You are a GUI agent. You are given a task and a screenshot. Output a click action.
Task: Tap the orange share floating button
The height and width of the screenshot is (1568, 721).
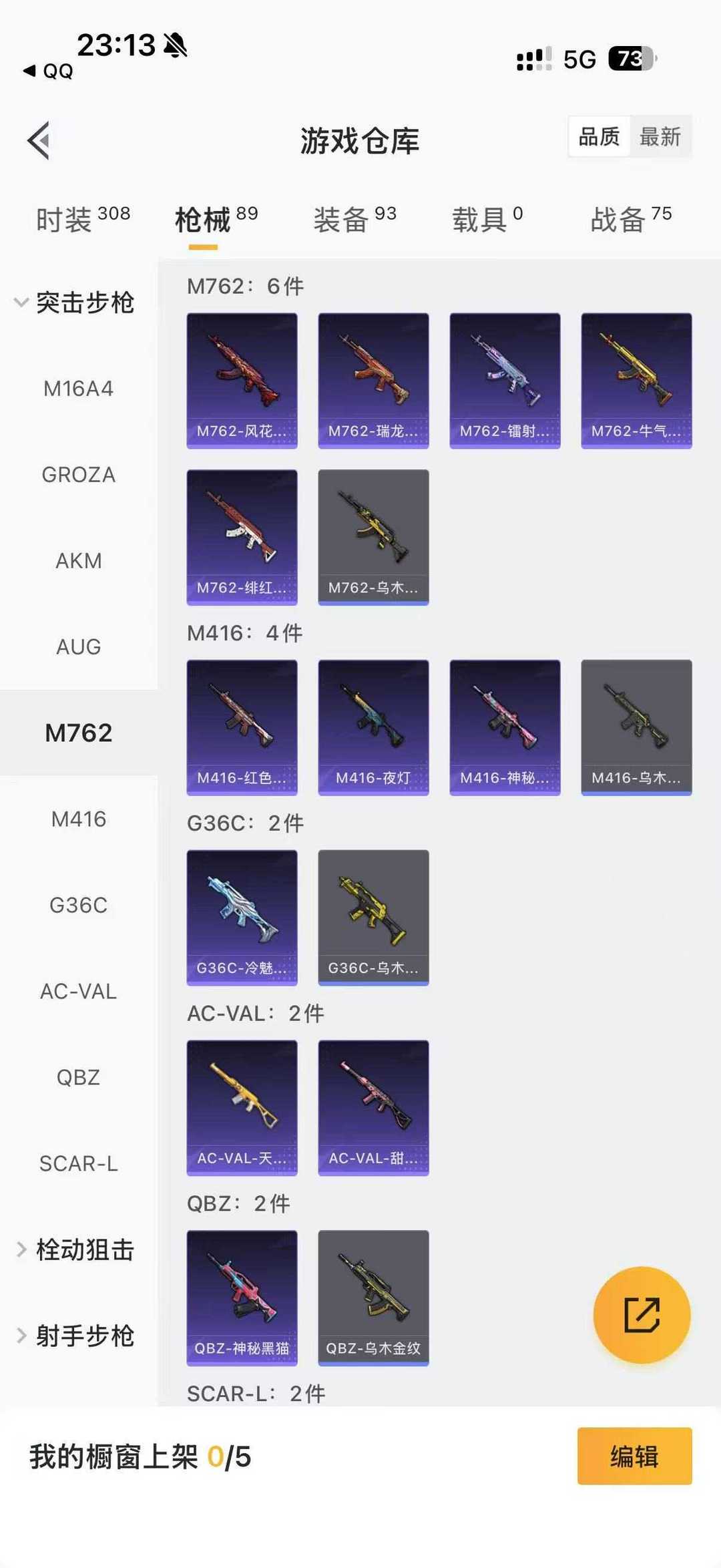(x=642, y=1314)
